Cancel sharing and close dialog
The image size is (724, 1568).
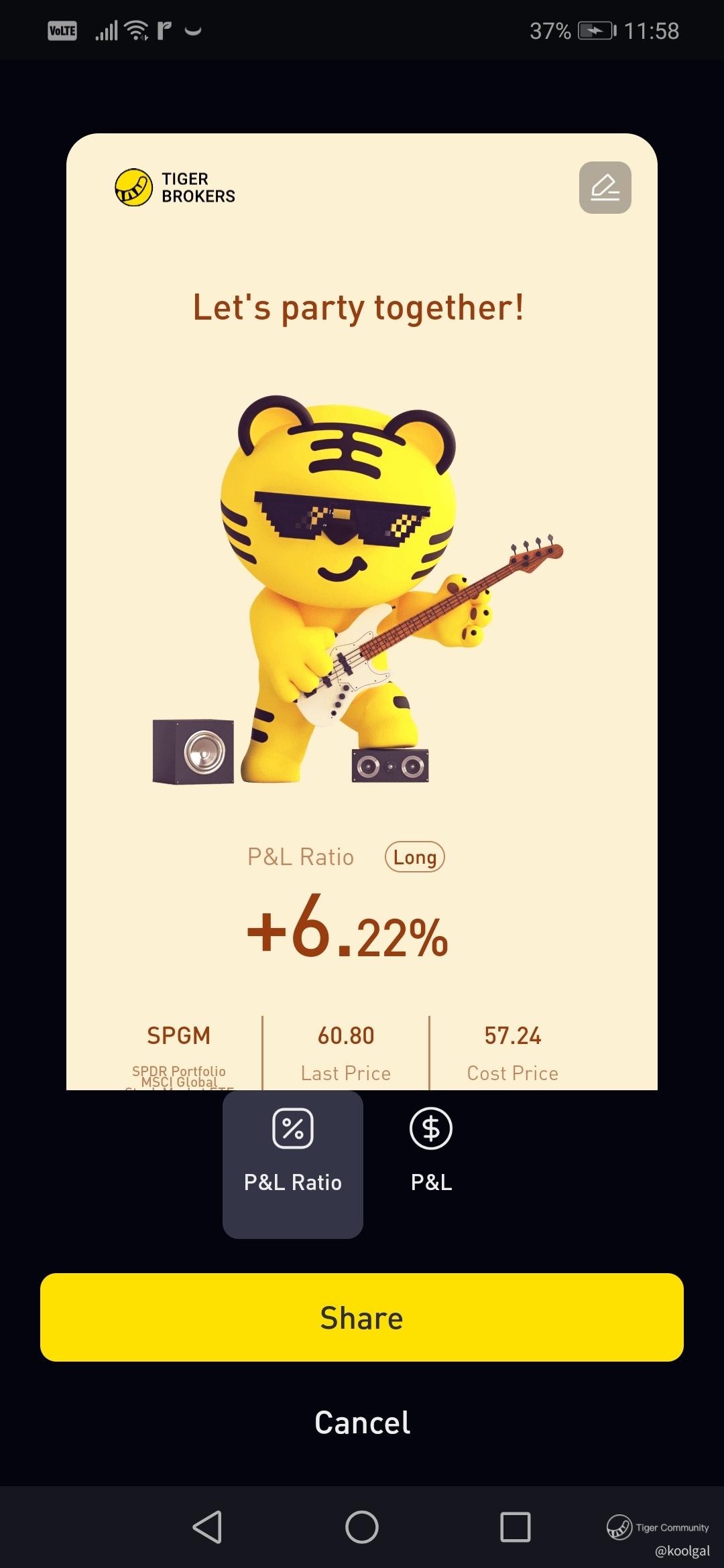pos(362,1422)
